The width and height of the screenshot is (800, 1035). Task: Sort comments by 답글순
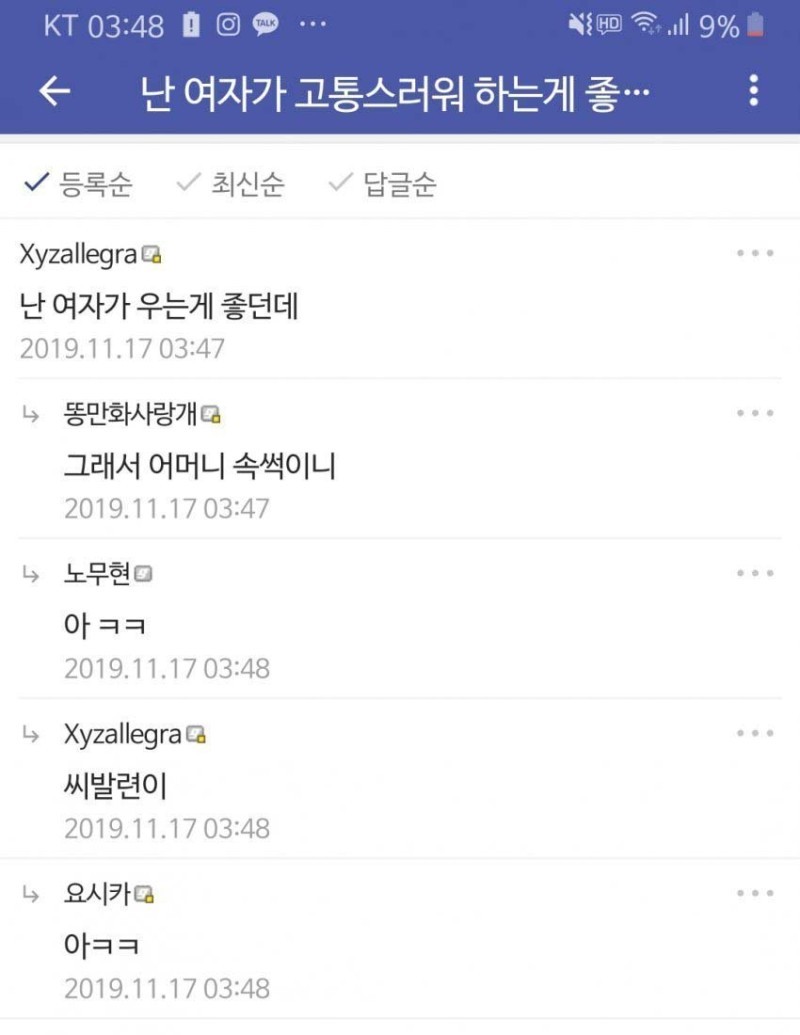coord(384,184)
